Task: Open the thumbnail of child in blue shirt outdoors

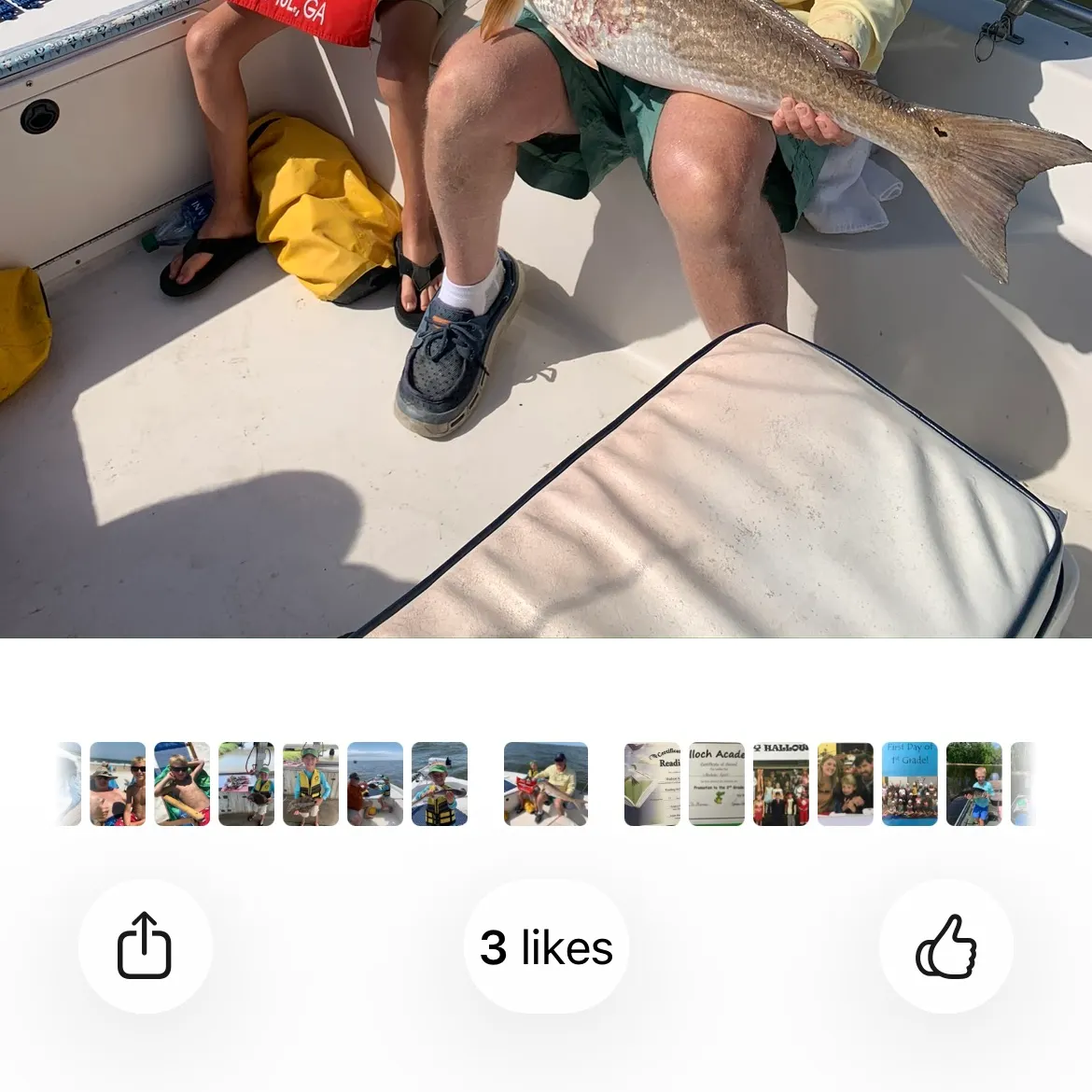Action: pyautogui.click(x=973, y=784)
